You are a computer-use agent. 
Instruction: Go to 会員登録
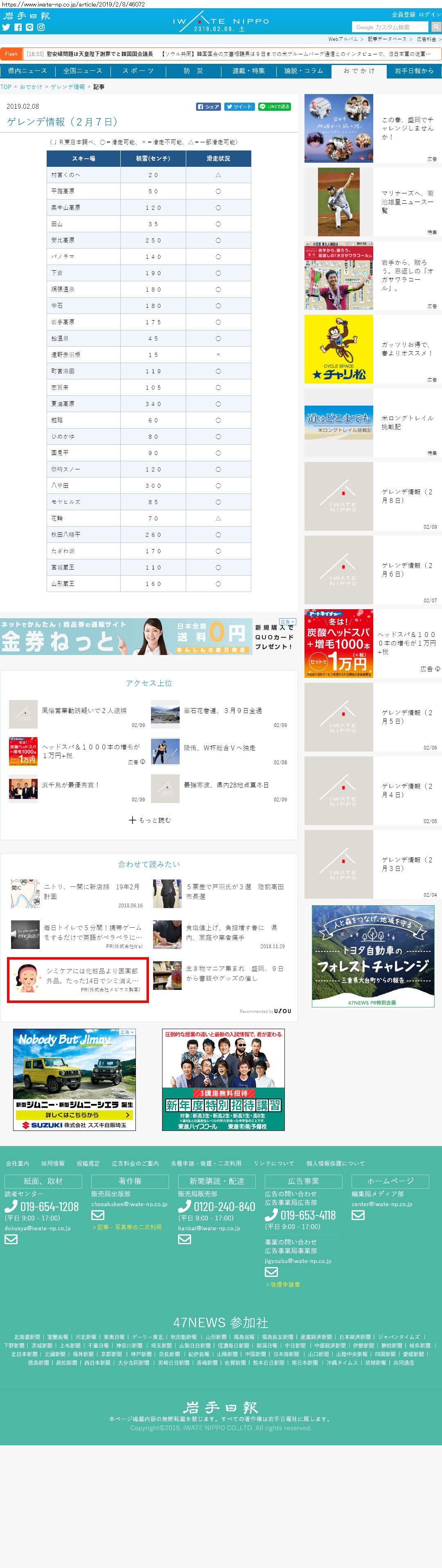point(403,15)
